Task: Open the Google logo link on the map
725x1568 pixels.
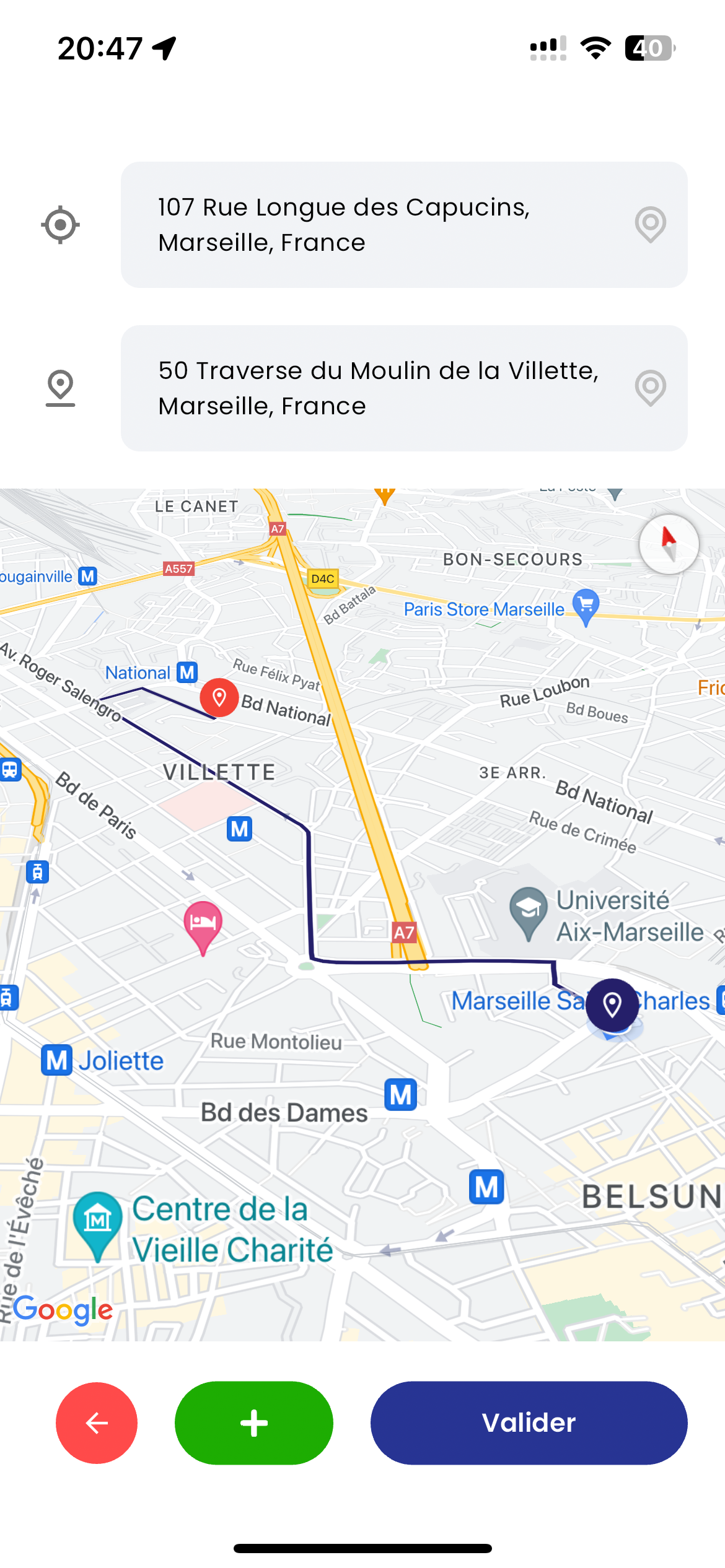Action: pyautogui.click(x=63, y=1309)
